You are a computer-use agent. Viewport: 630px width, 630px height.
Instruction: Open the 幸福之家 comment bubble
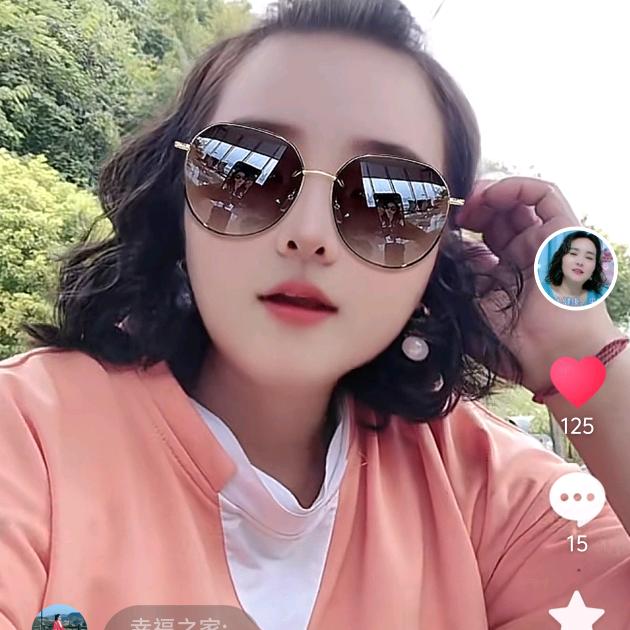click(180, 620)
